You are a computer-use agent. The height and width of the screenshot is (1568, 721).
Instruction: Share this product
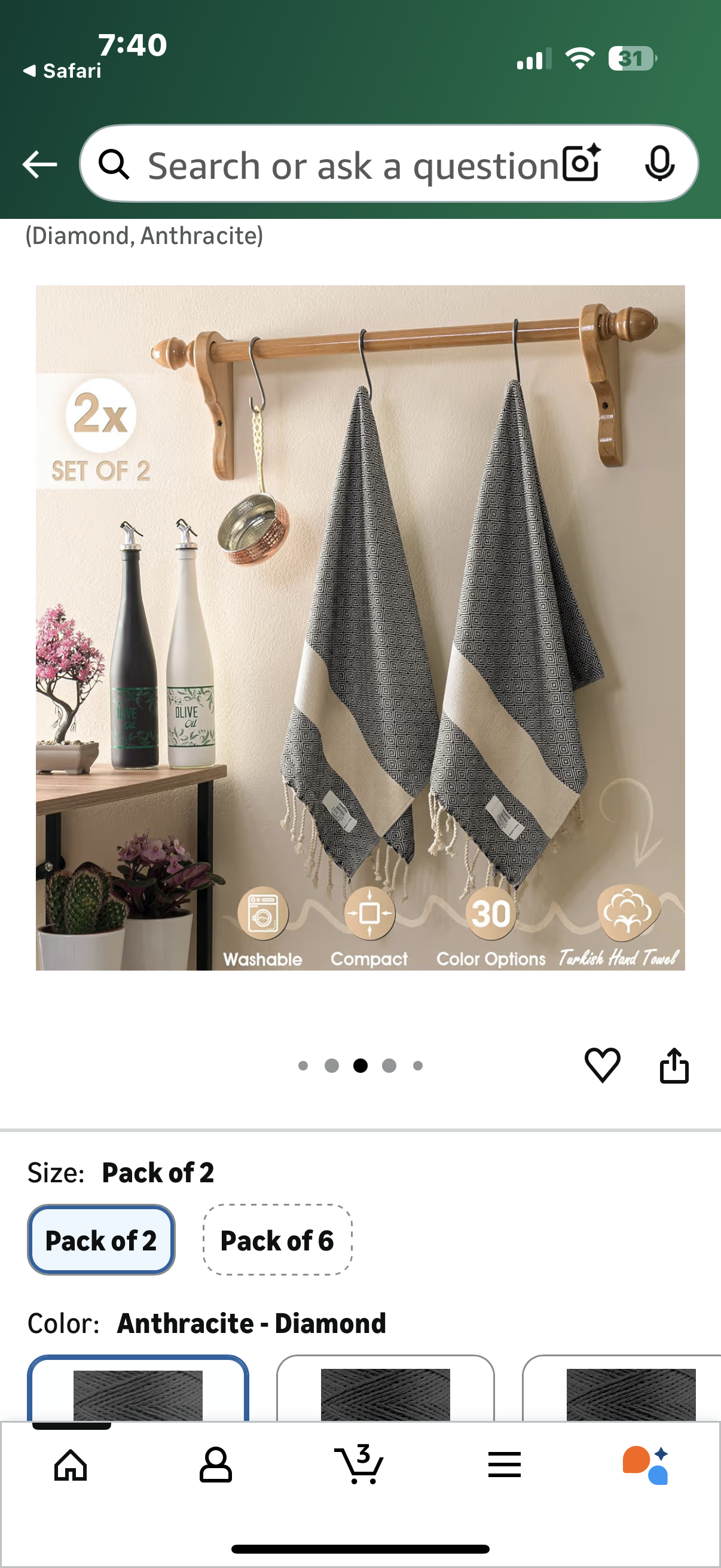tap(674, 1064)
